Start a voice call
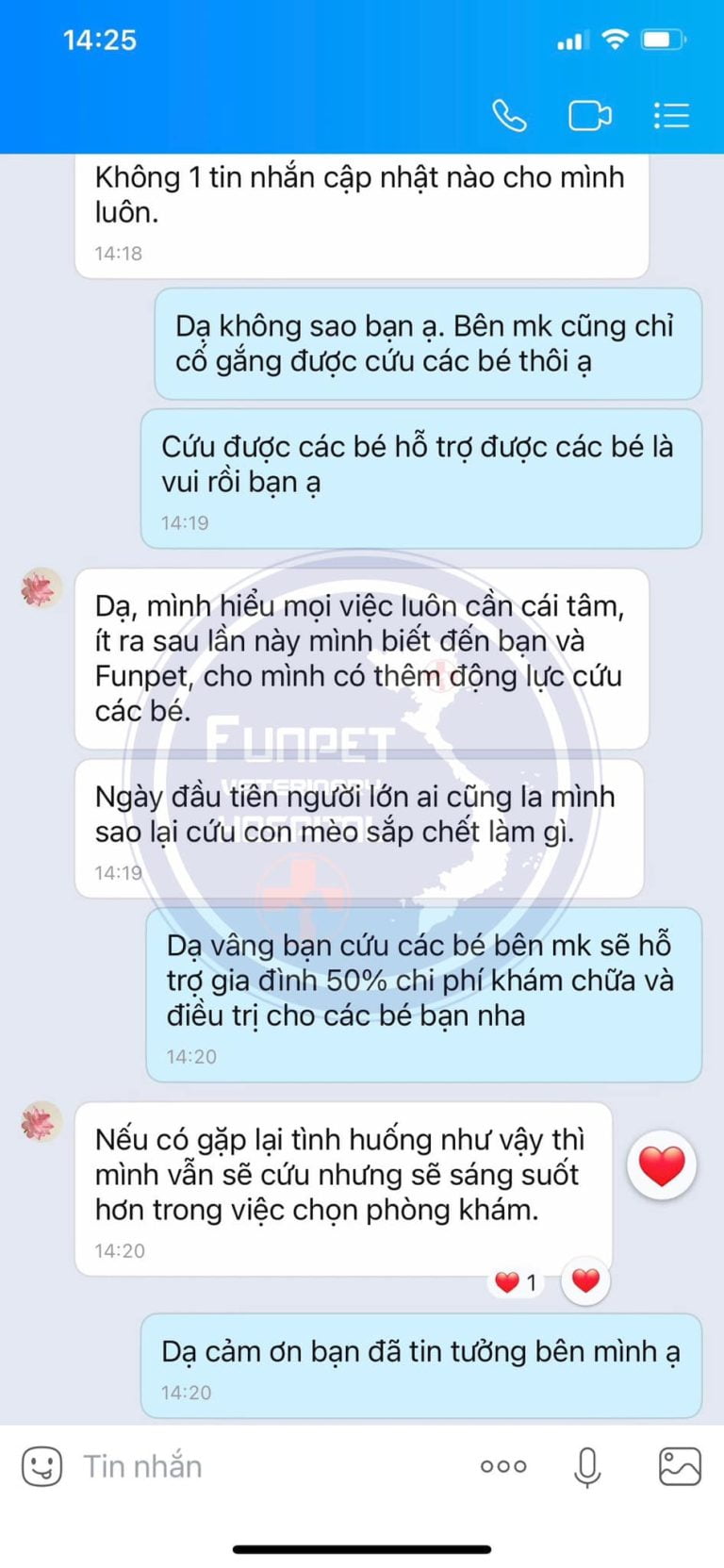Viewport: 724px width, 1568px height. (509, 116)
